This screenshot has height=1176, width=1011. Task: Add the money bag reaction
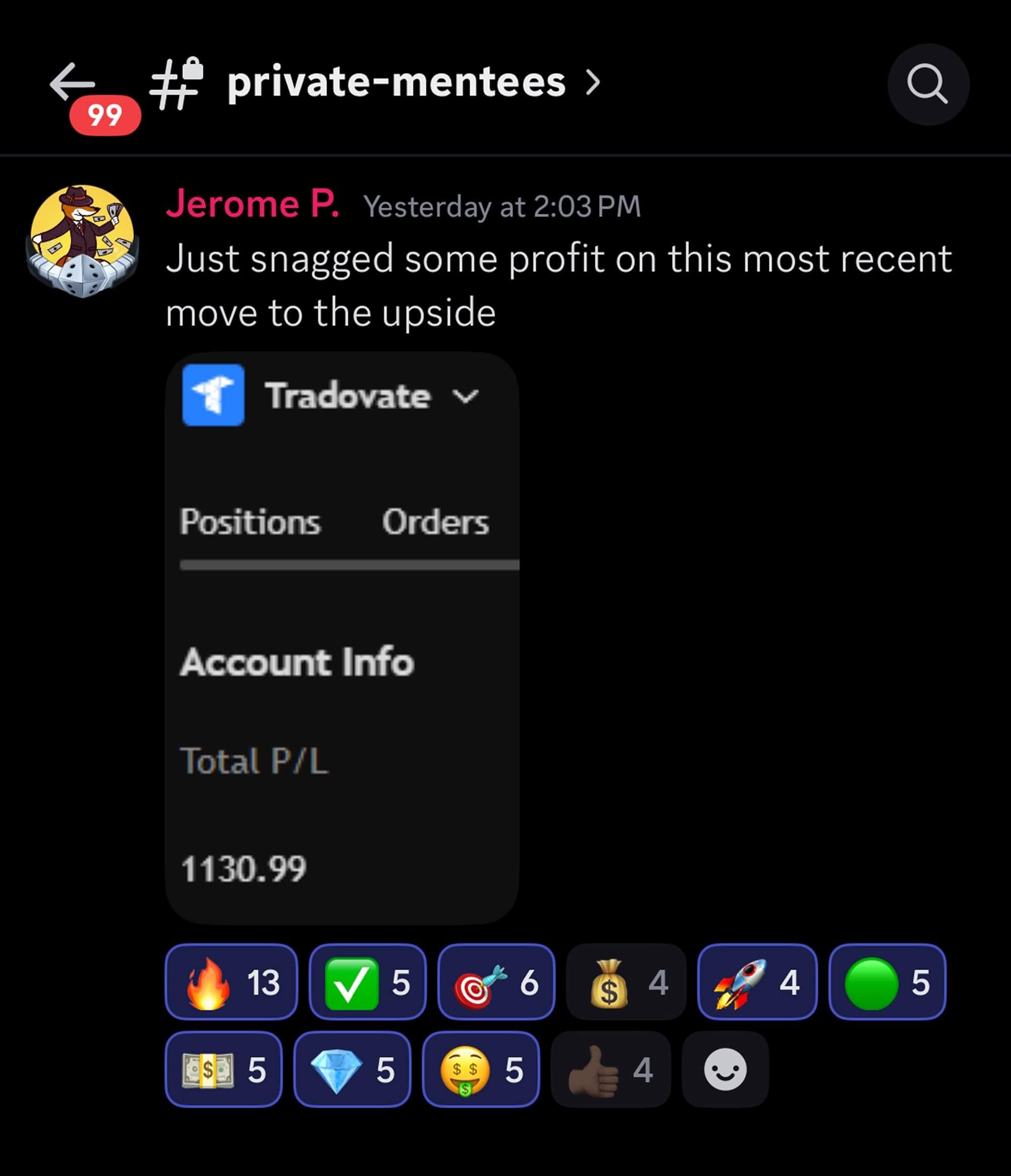626,982
